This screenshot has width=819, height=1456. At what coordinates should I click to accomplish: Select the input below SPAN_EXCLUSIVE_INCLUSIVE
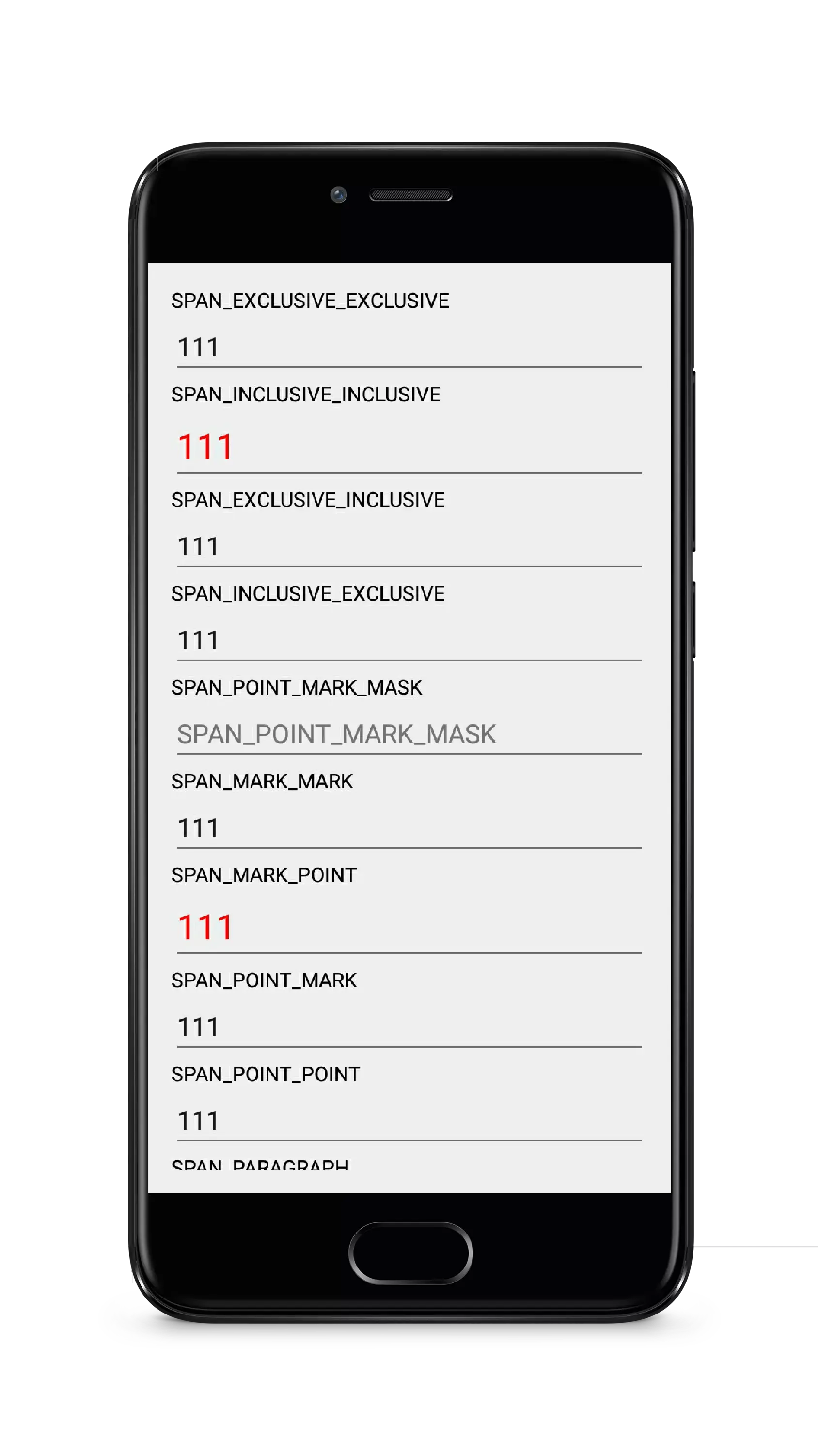point(409,547)
